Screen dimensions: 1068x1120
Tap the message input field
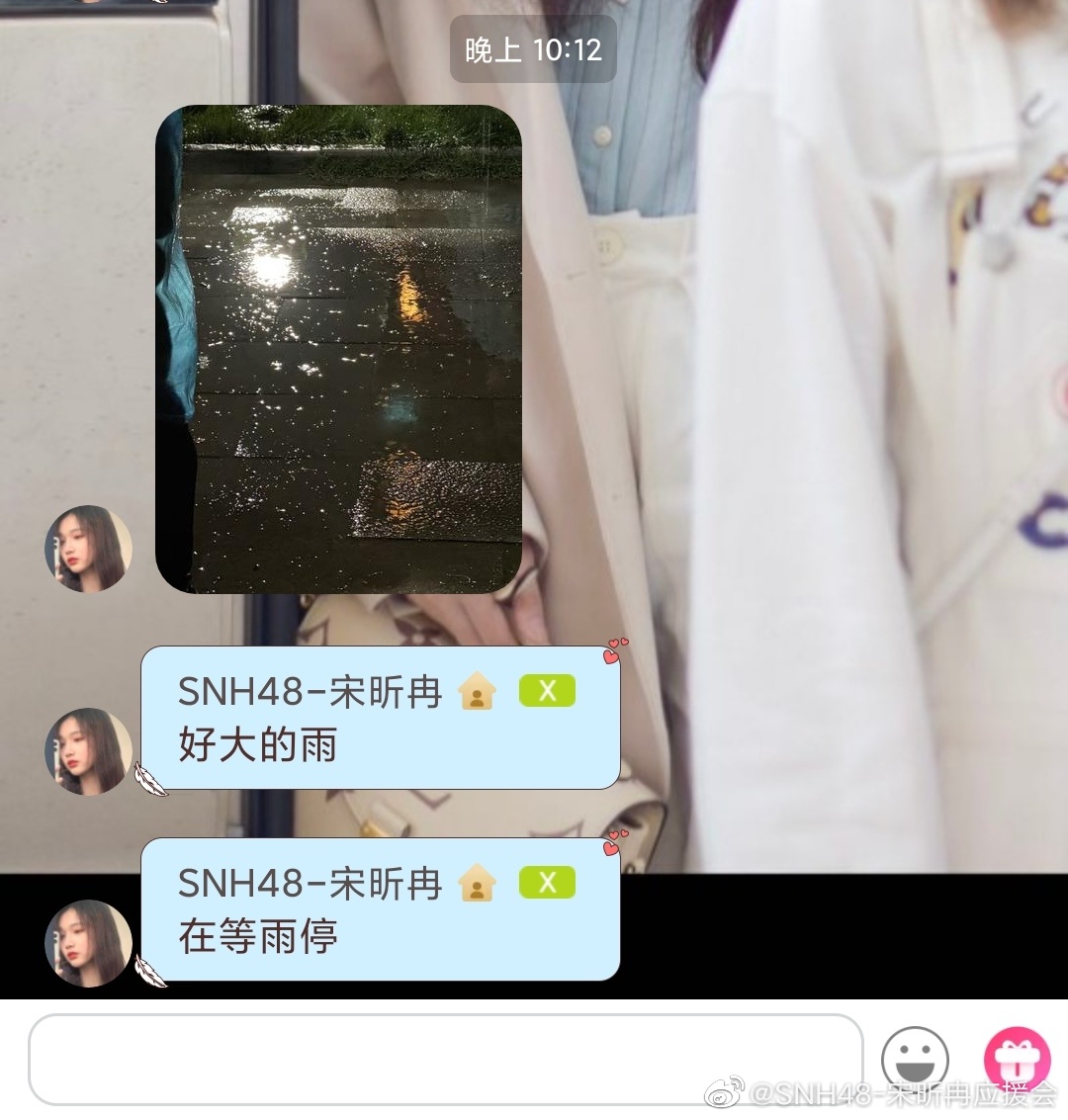tap(445, 1059)
